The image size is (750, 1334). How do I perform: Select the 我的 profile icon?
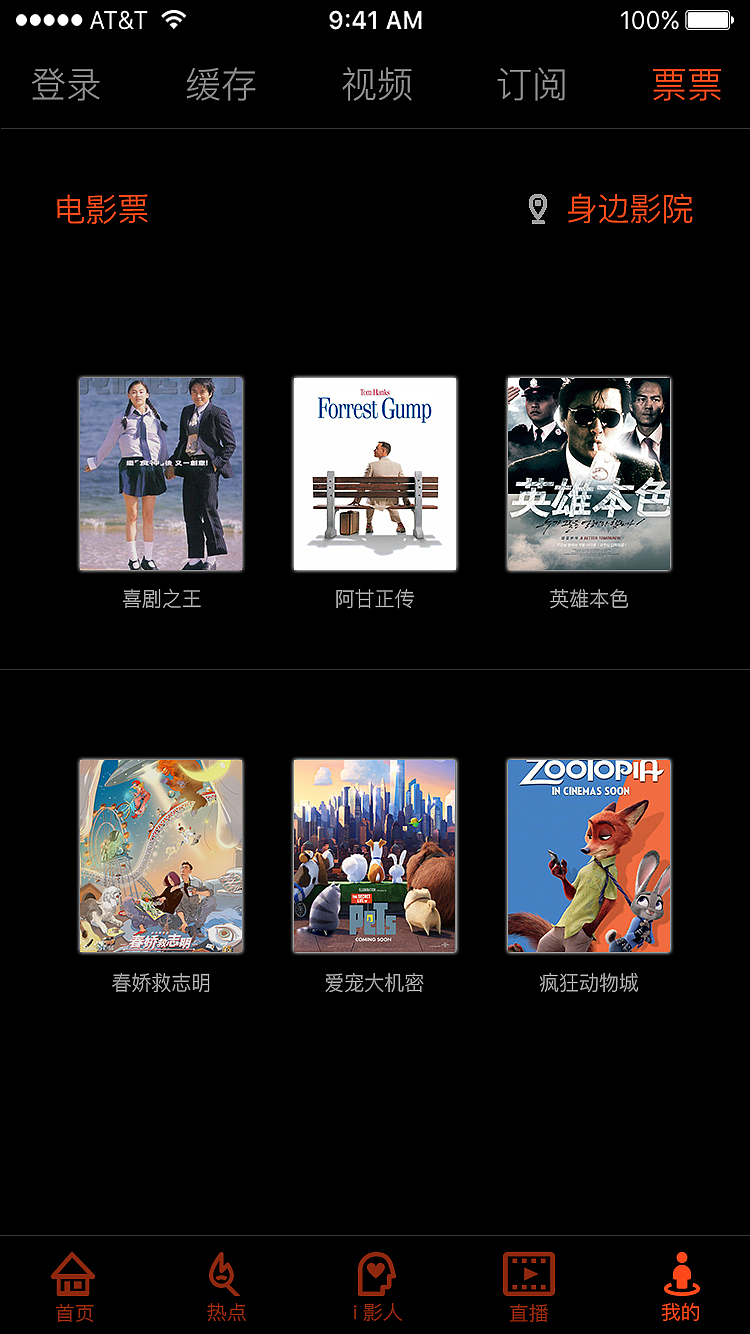pyautogui.click(x=680, y=1274)
